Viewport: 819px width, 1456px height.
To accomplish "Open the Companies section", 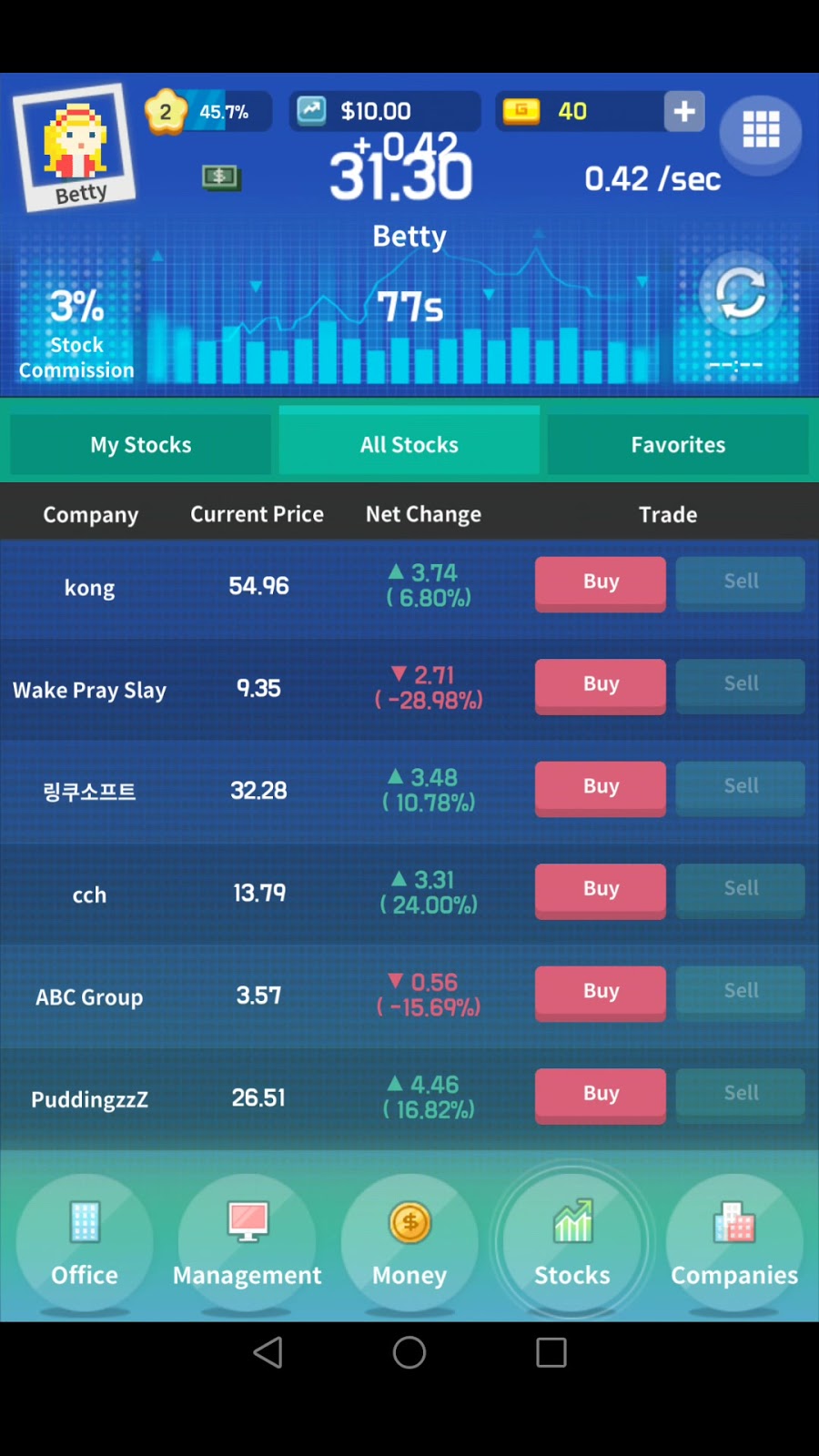I will pos(734,1243).
